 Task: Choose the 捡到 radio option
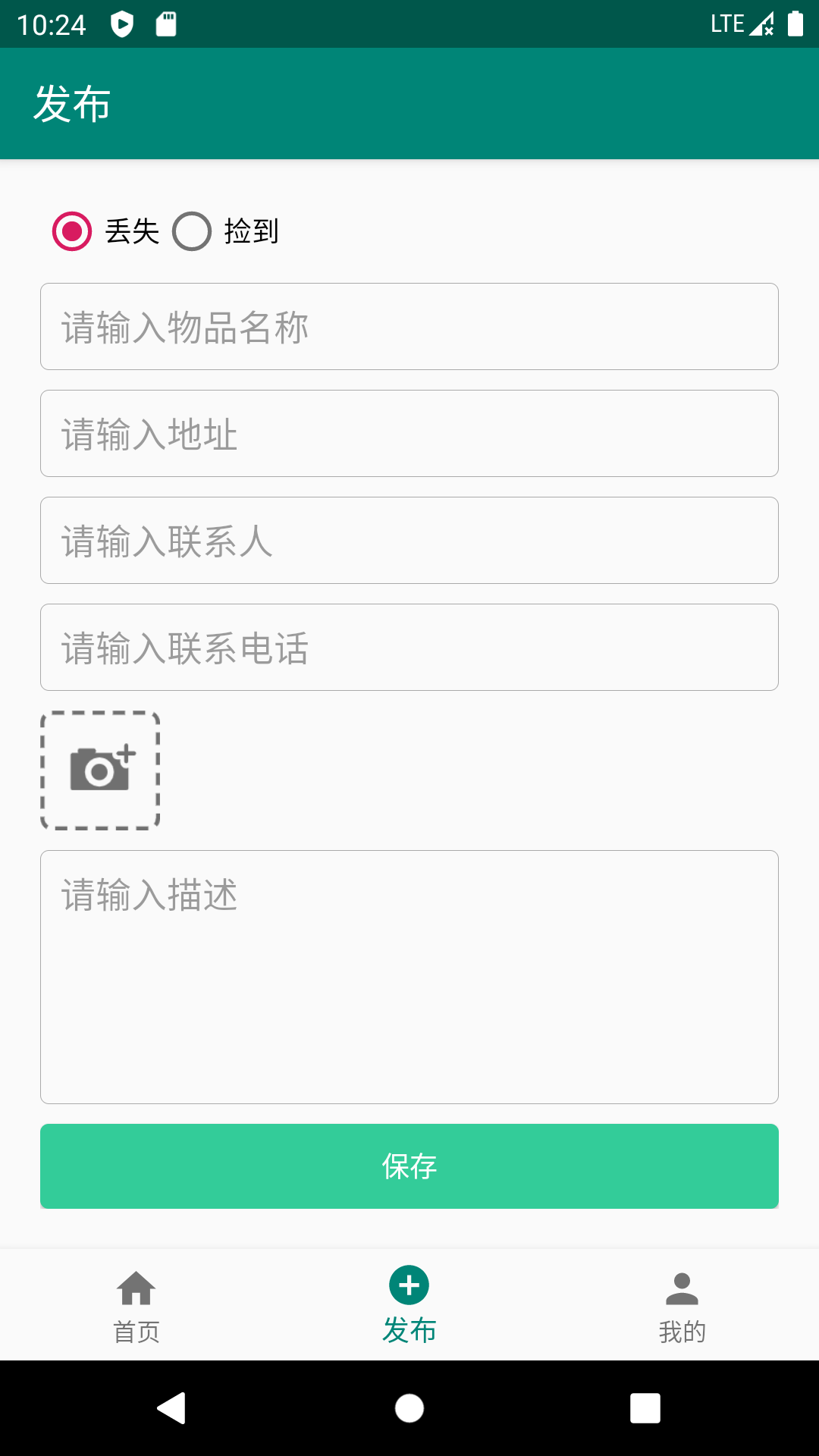[x=192, y=231]
